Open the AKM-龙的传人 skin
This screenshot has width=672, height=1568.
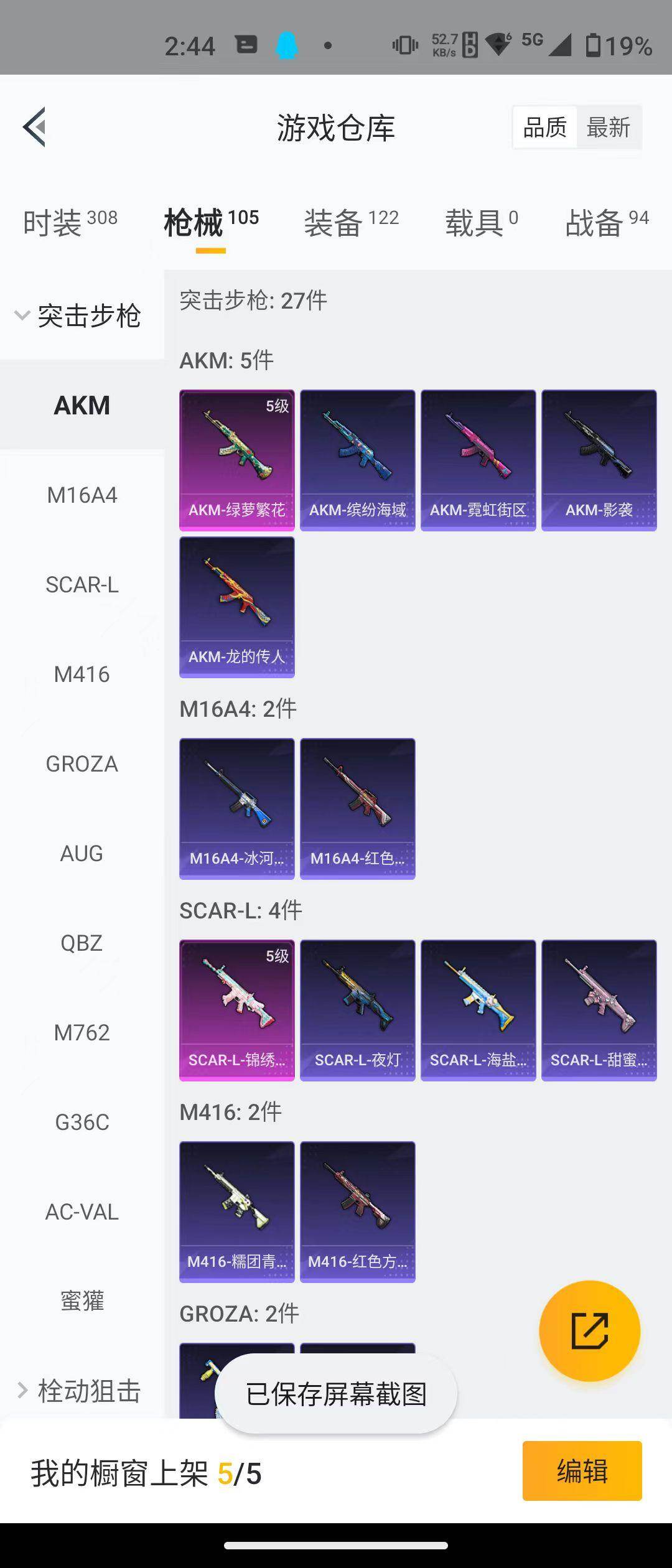[x=236, y=607]
